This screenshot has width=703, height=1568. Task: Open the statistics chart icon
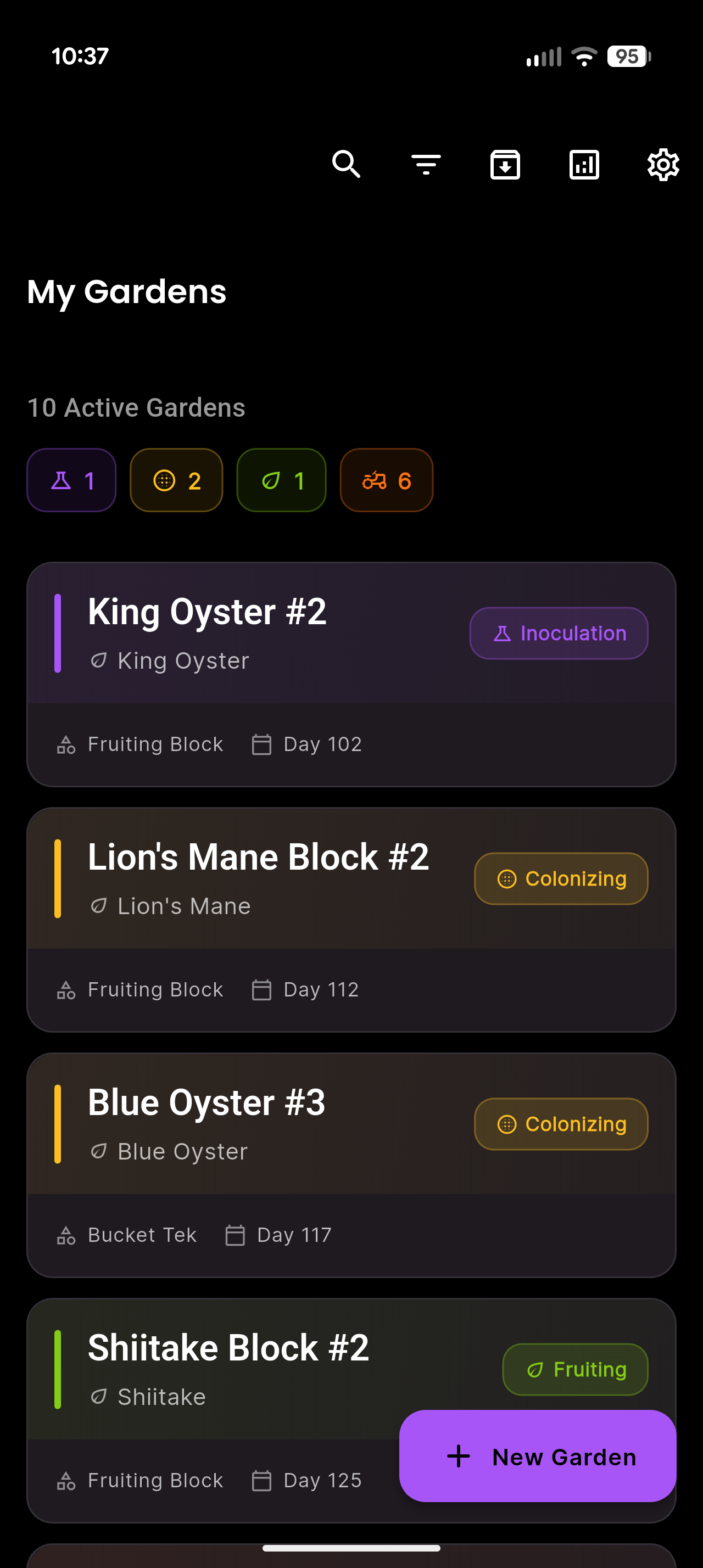pos(584,164)
